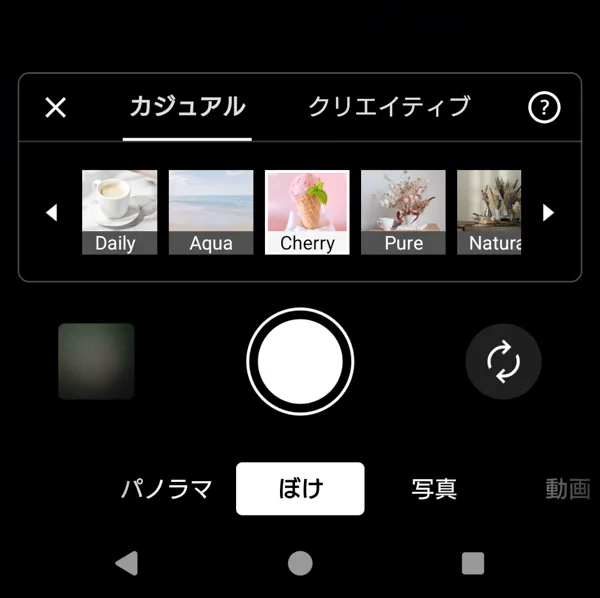The width and height of the screenshot is (600, 598).
Task: Select the Daily filter
Action: tap(120, 212)
